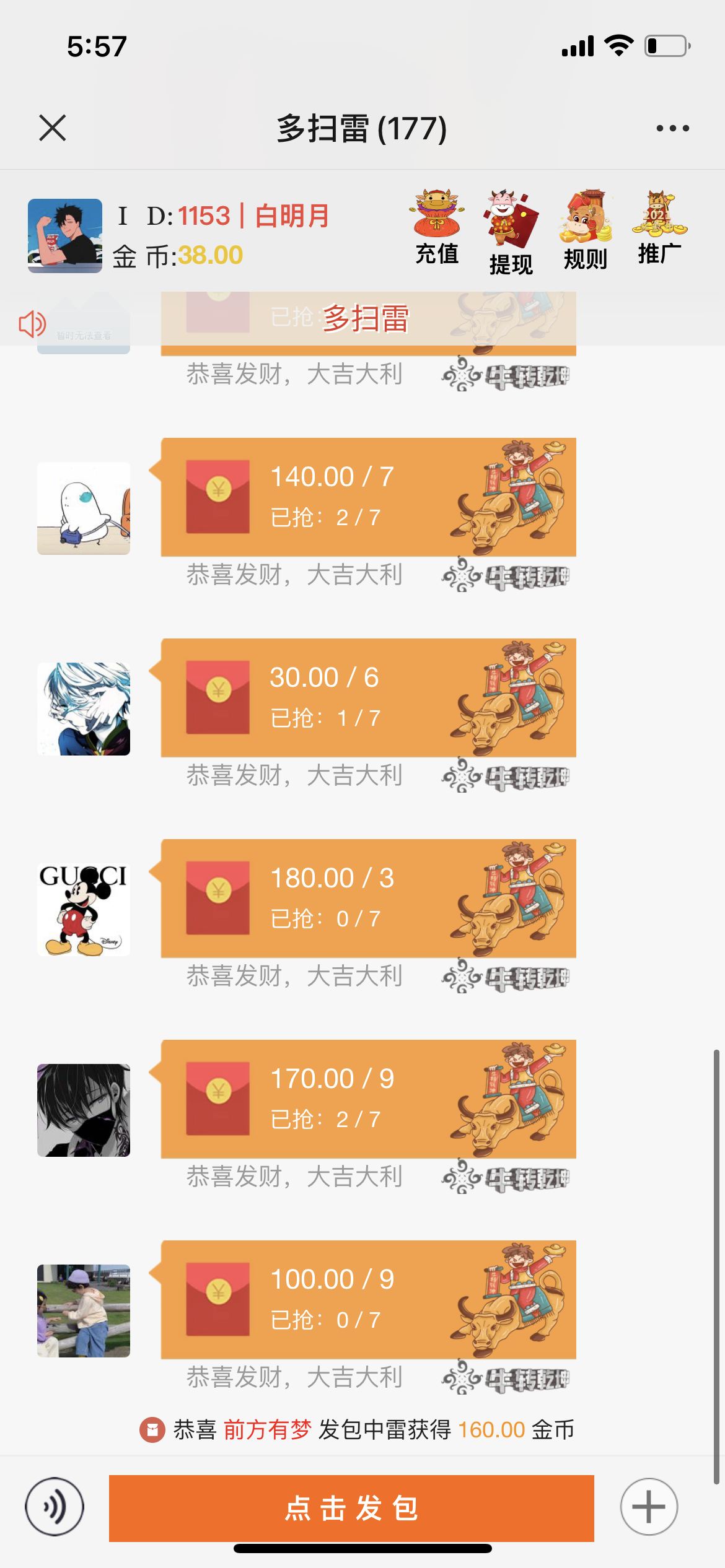Viewport: 725px width, 1568px height.
Task: Open the plus attachment menu
Action: tap(649, 1507)
